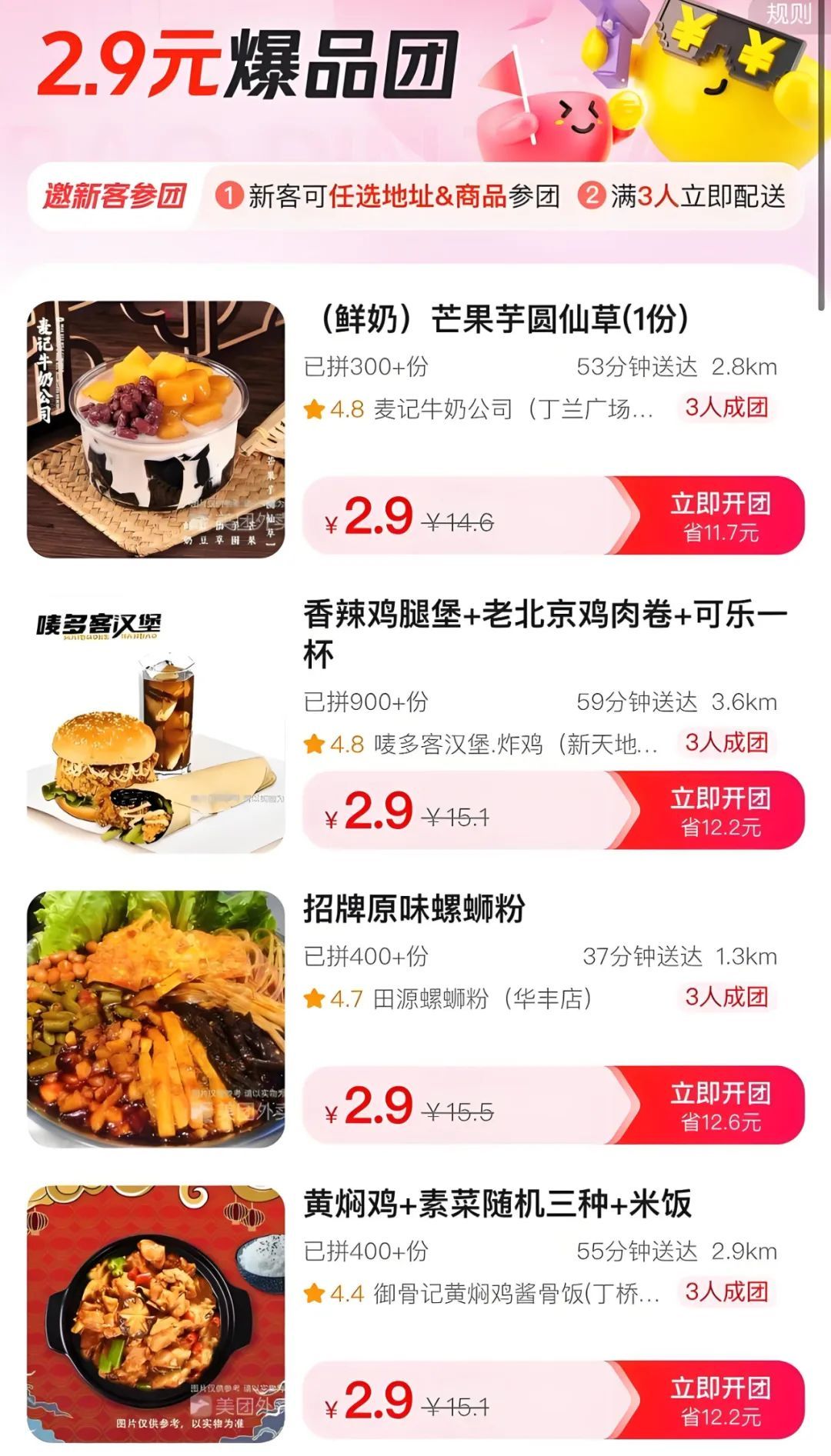Open the 规则 rules link
The width and height of the screenshot is (831, 1456).
point(788,14)
